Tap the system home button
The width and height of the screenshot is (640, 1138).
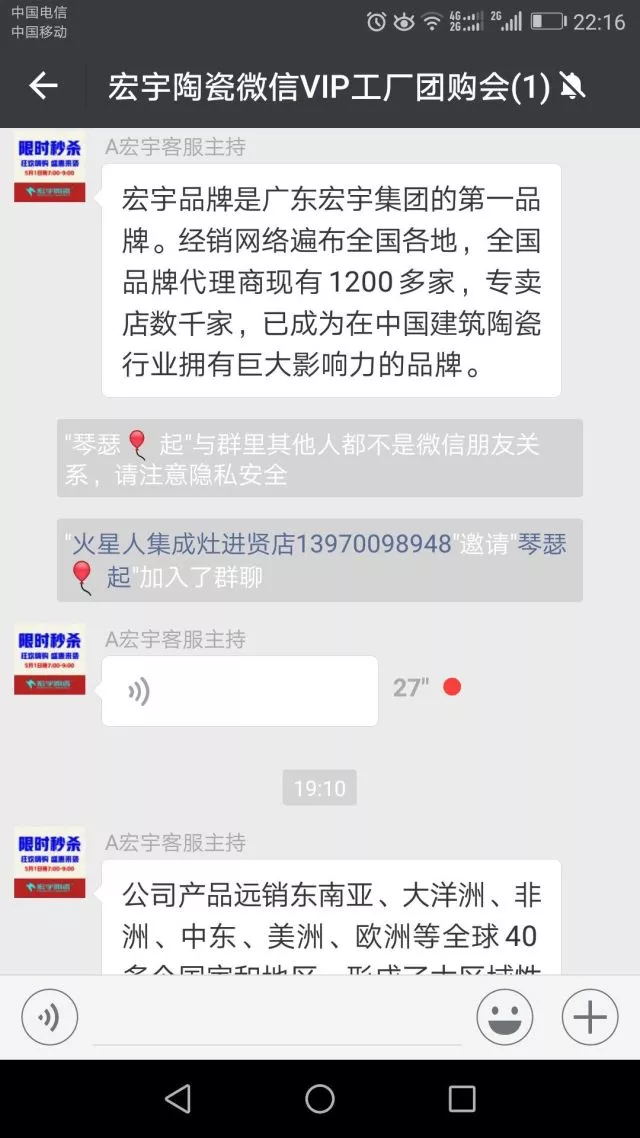[319, 1099]
